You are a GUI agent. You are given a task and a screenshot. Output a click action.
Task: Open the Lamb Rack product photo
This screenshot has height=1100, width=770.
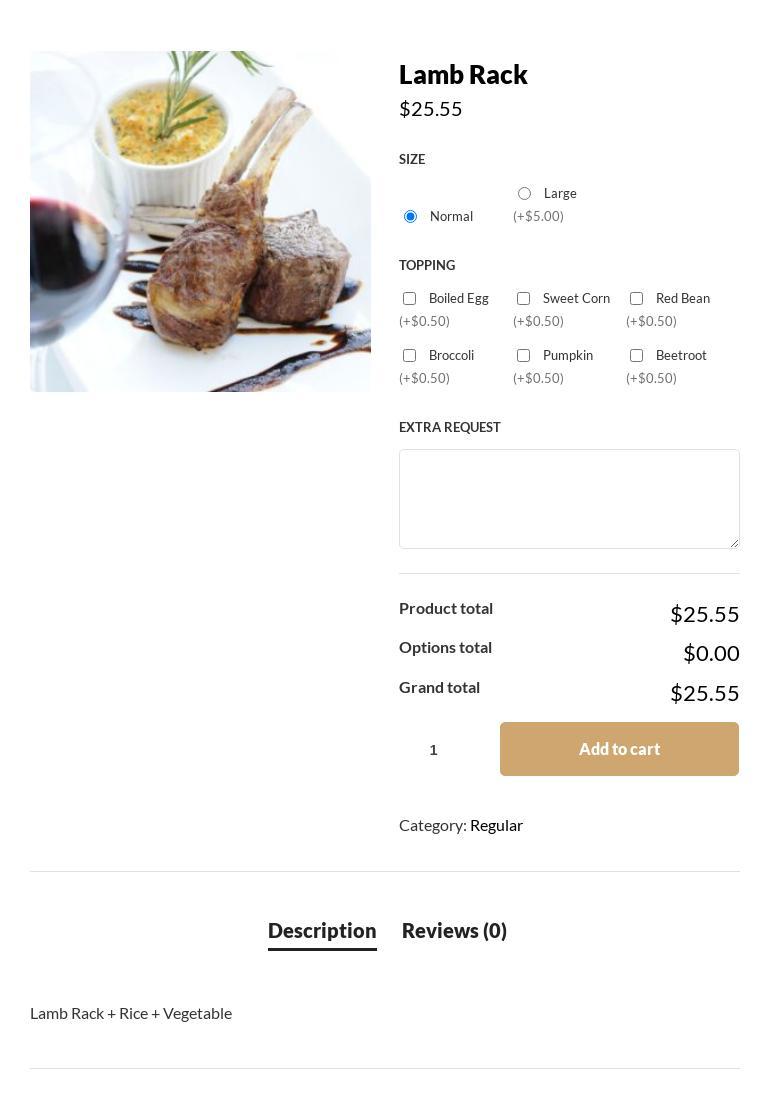pyautogui.click(x=200, y=221)
